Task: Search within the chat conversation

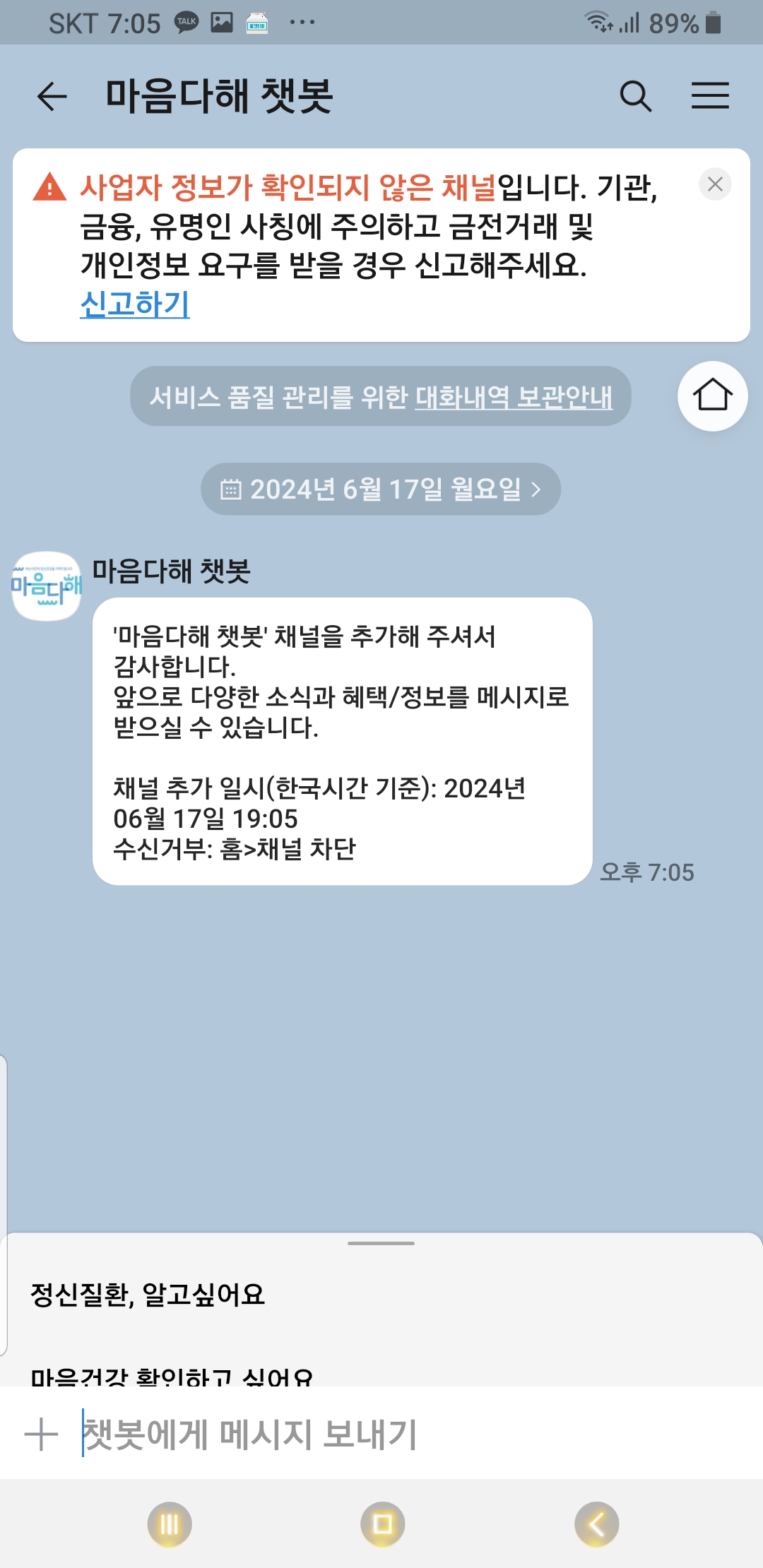Action: [x=635, y=96]
